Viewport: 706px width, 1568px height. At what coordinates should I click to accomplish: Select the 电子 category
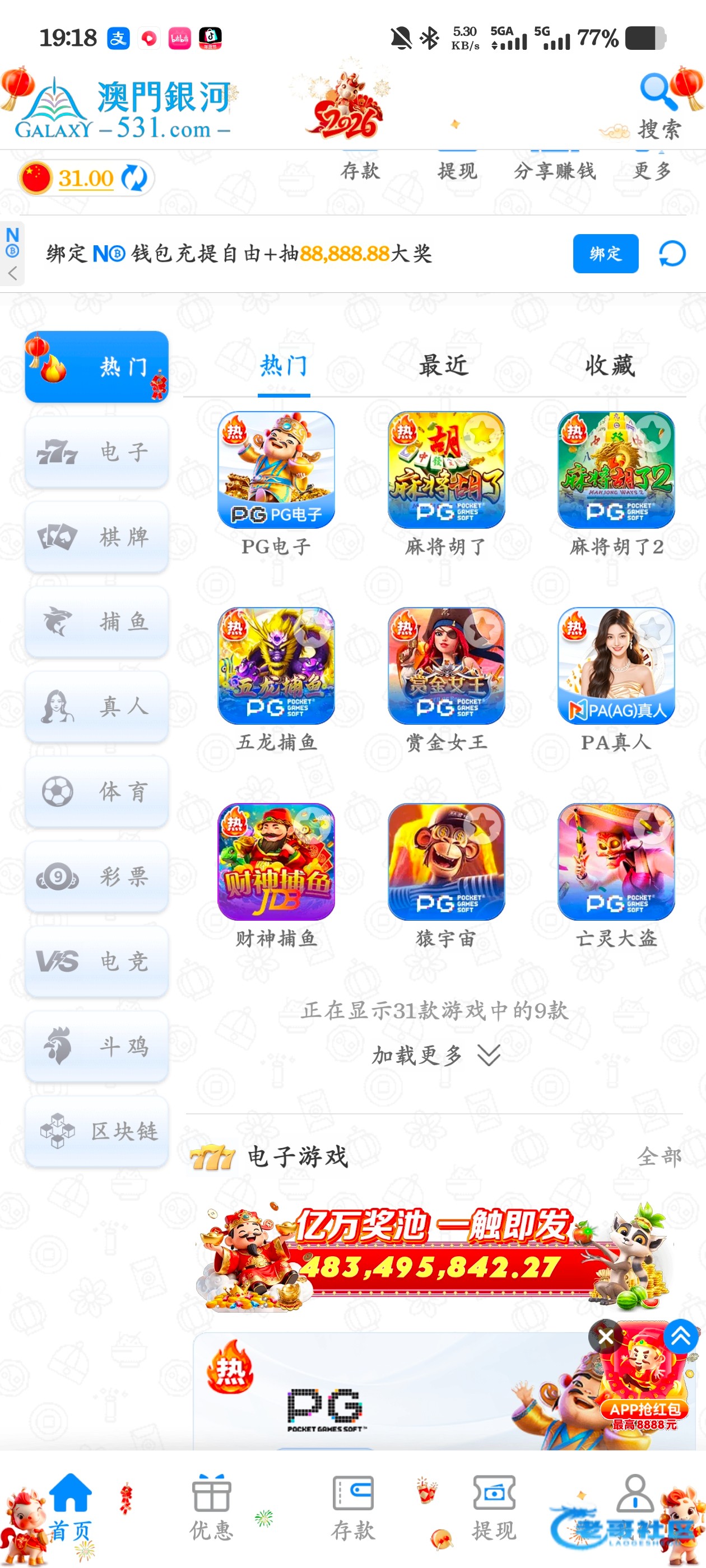[96, 452]
